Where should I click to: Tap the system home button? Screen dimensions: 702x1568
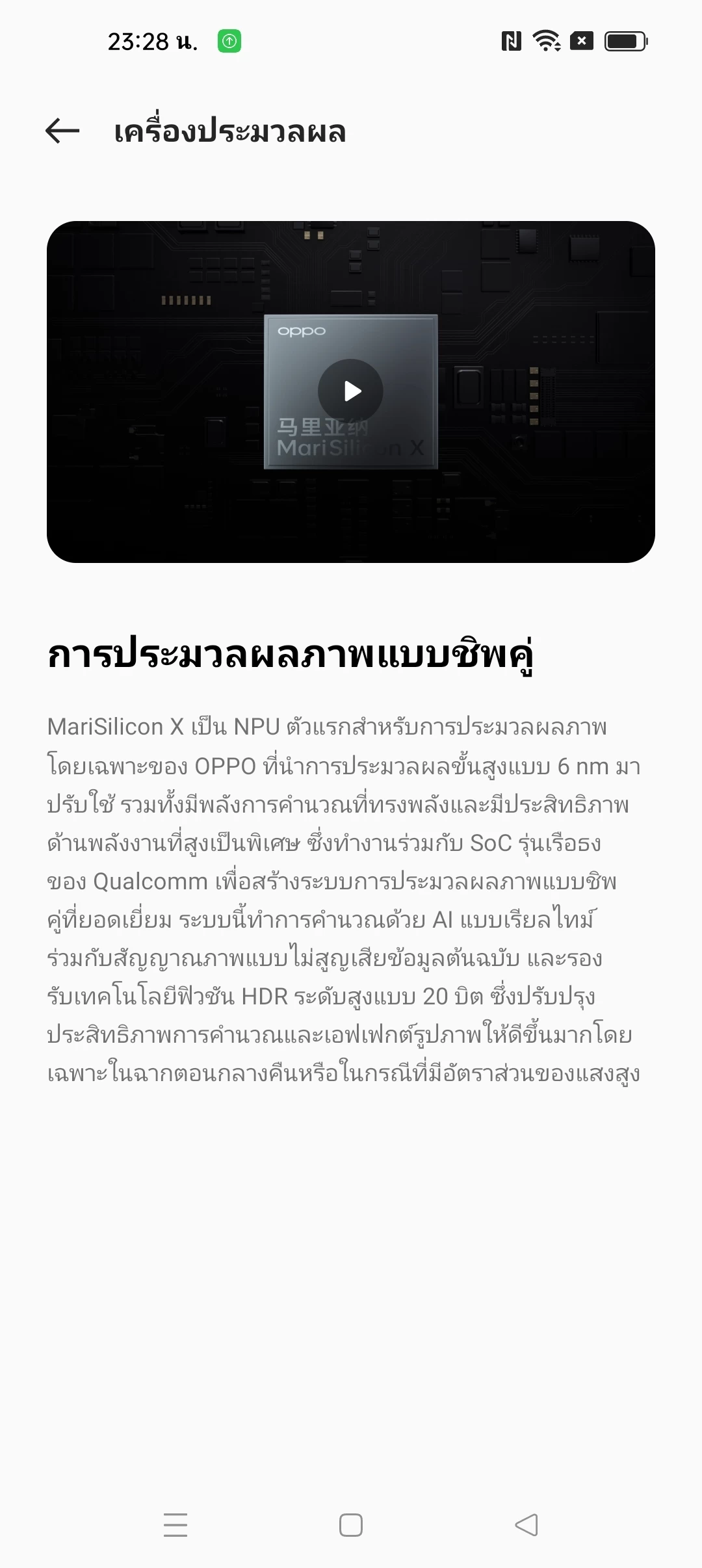pos(351,1525)
